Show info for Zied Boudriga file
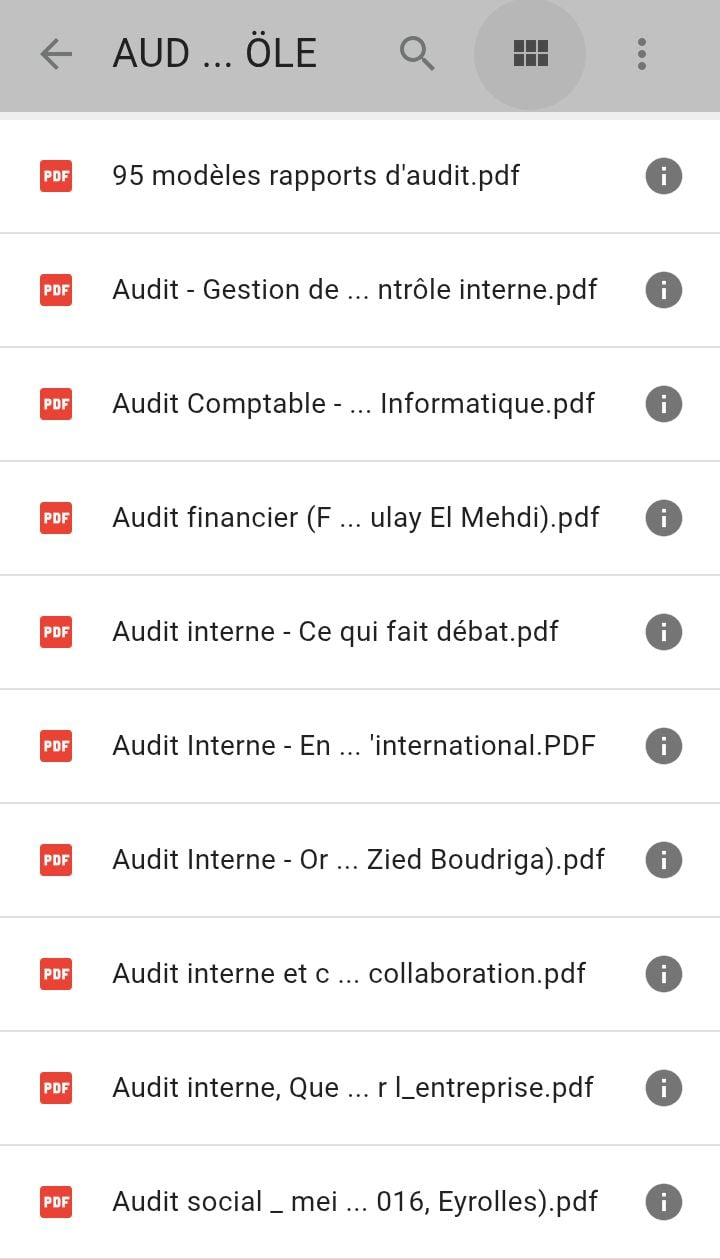Screen dimensions: 720x1259 [x=663, y=860]
